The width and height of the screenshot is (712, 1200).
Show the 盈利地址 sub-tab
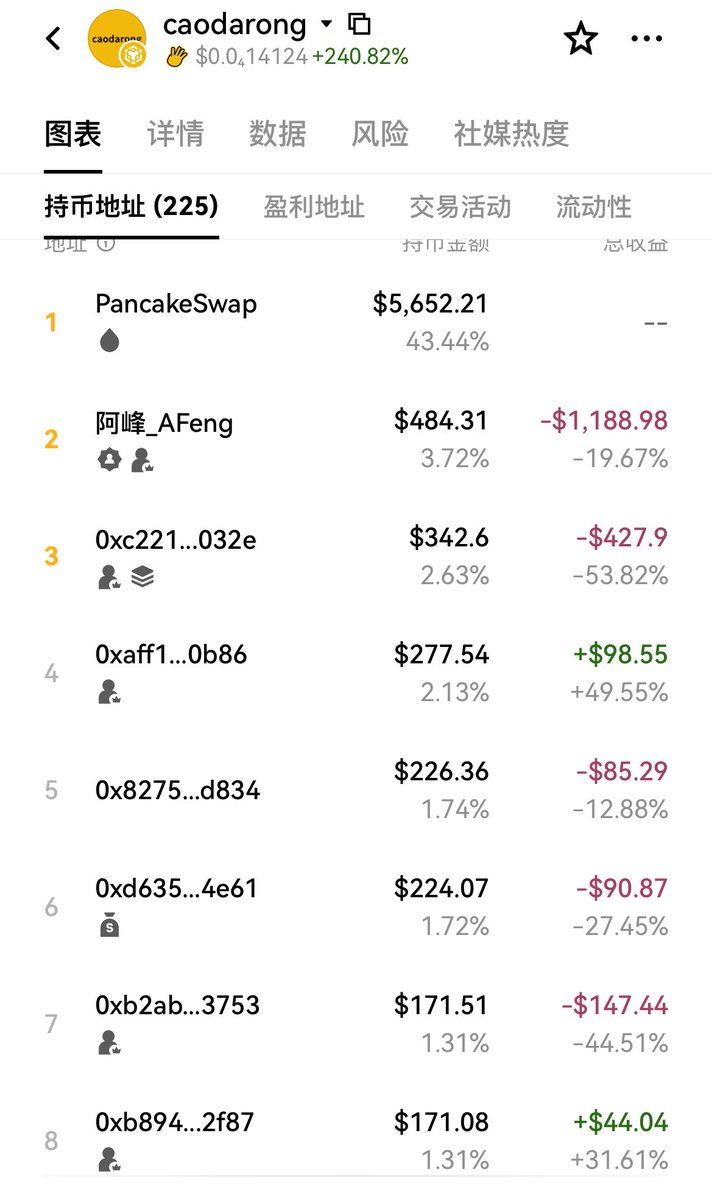pos(314,207)
